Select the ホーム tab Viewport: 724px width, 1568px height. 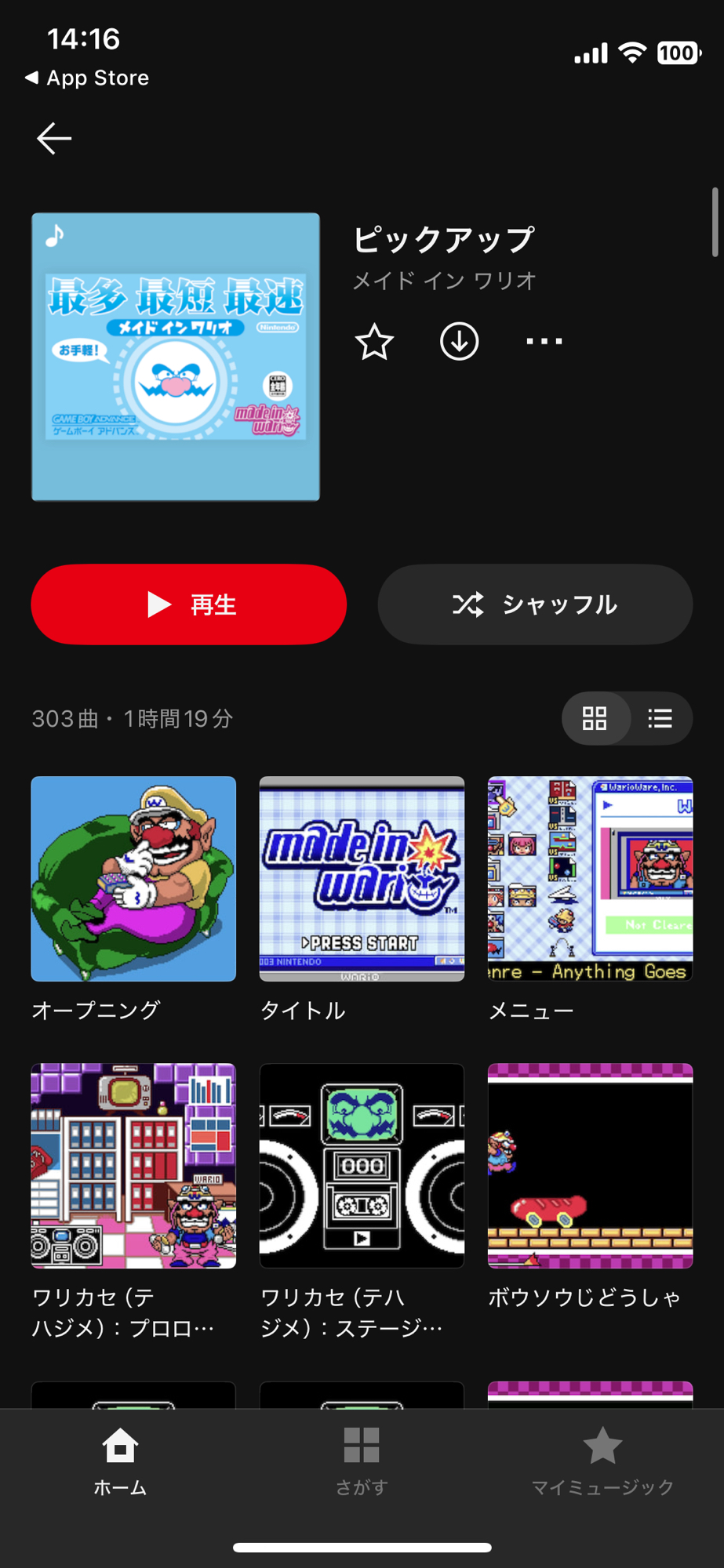[x=120, y=1461]
